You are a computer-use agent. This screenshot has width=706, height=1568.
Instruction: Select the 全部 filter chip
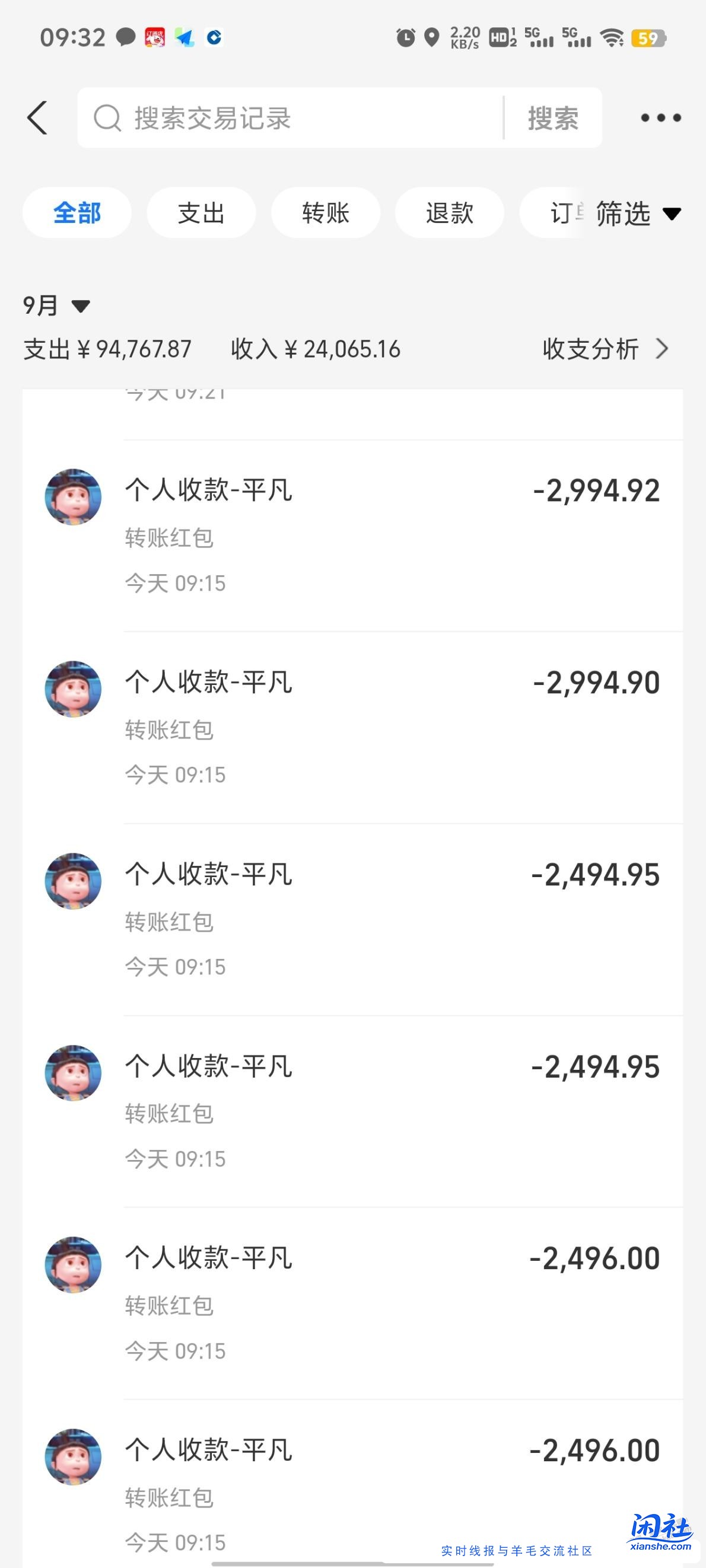[77, 213]
